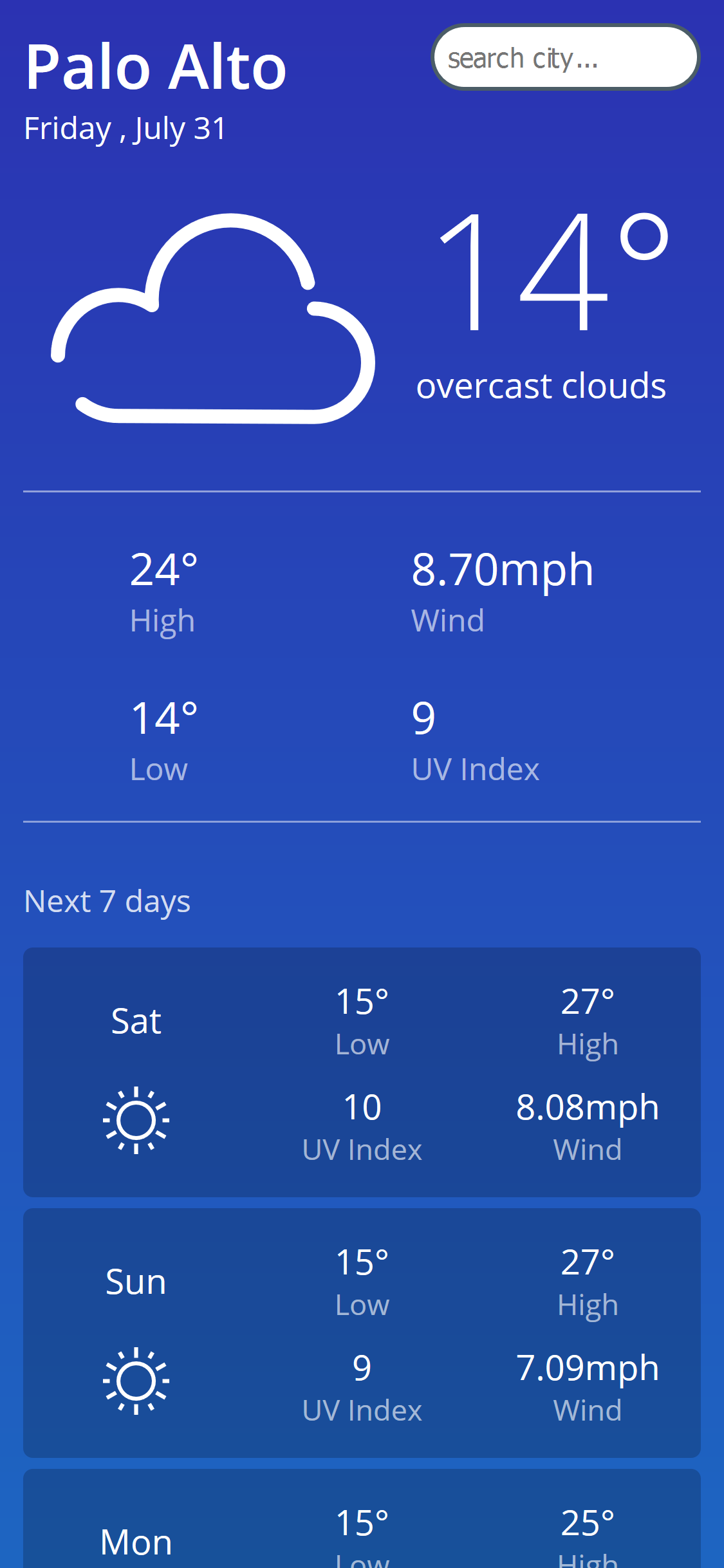Click the Low temperature 14°

coord(164,718)
